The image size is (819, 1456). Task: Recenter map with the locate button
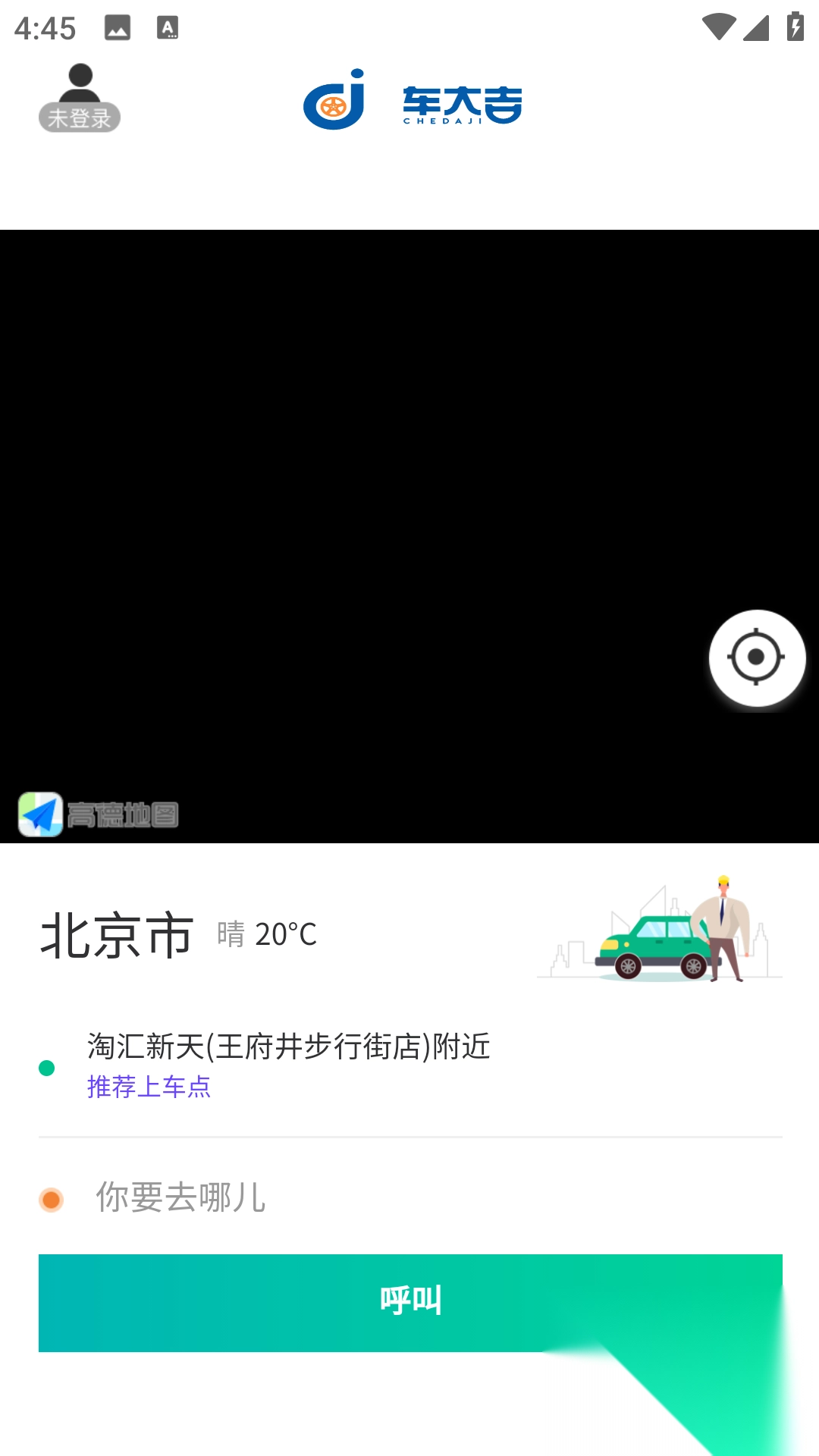coord(756,657)
